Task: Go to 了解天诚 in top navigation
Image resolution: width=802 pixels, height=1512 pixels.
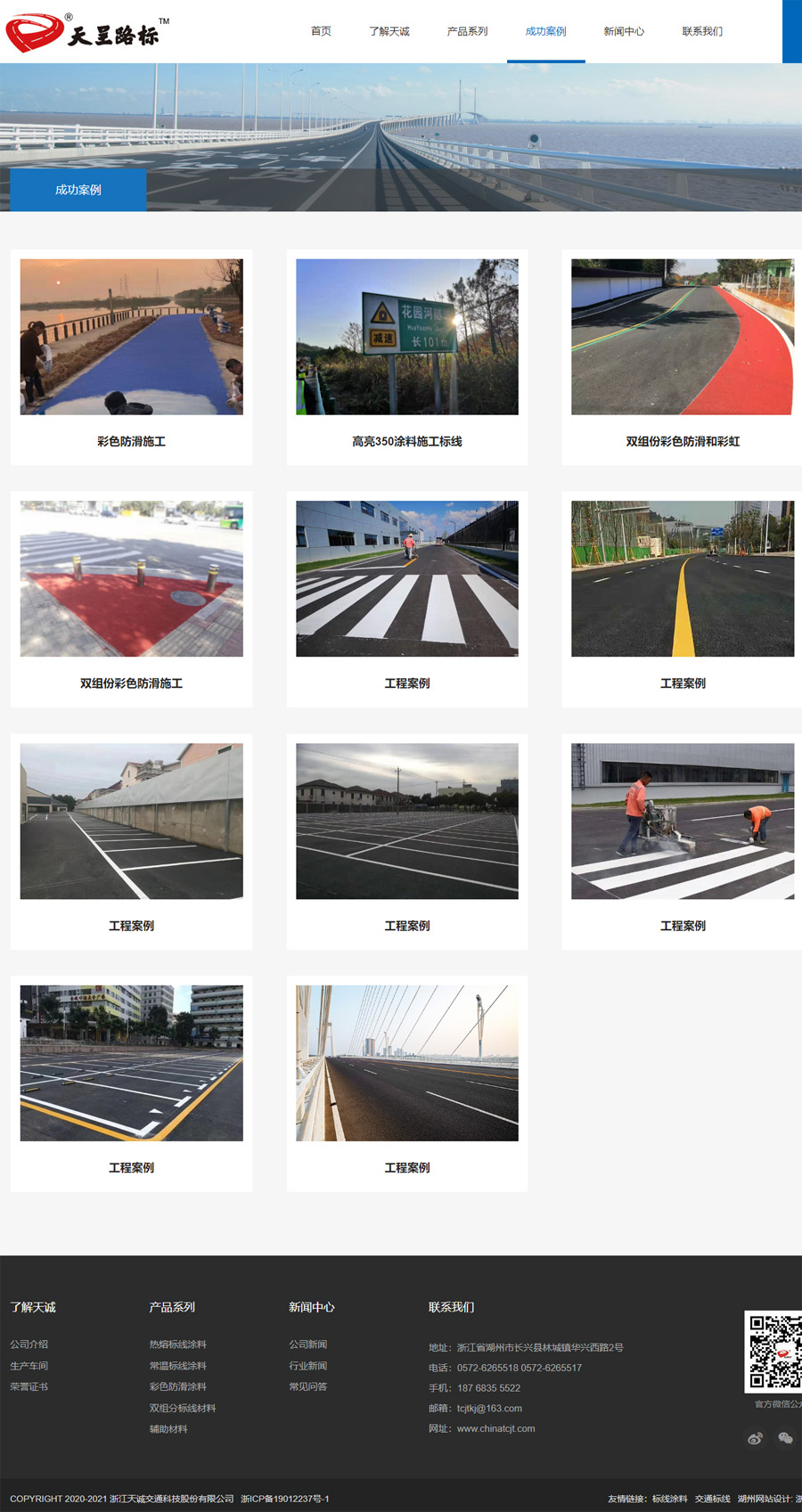Action: (x=389, y=31)
